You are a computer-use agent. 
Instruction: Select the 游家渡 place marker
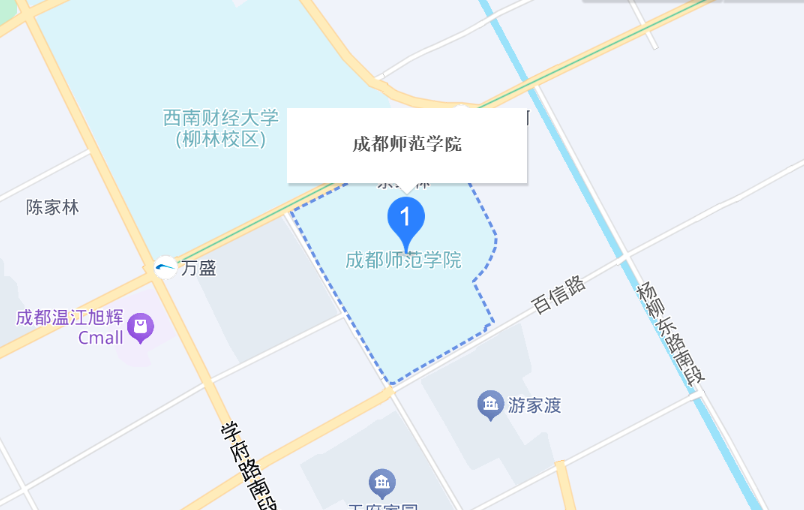click(x=490, y=404)
